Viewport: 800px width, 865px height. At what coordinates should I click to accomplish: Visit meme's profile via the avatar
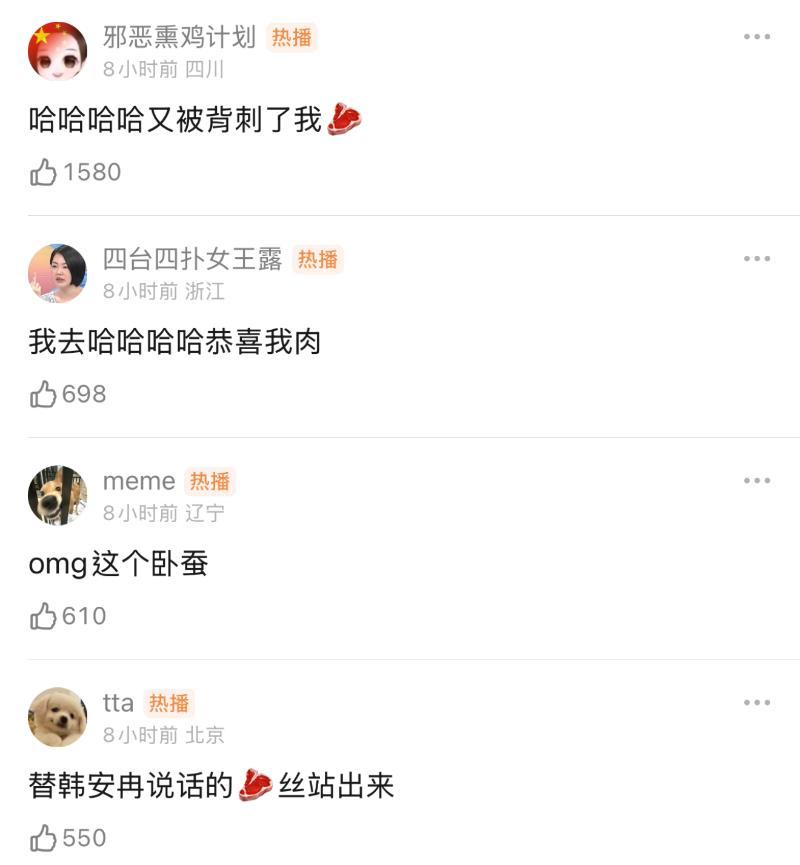57,495
